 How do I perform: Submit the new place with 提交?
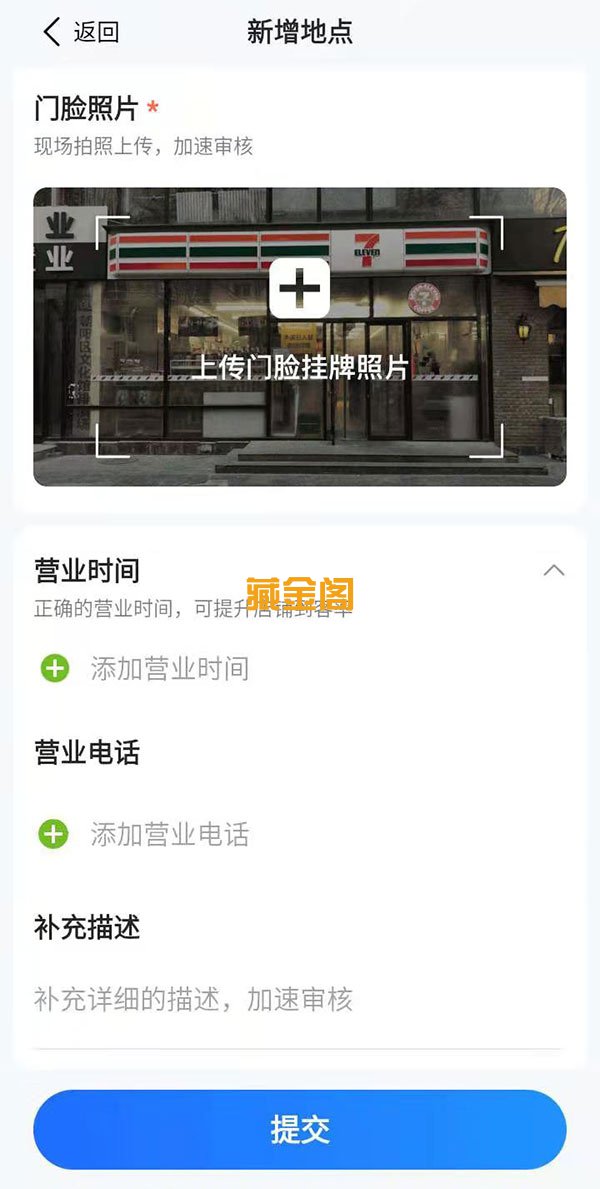pos(299,1129)
